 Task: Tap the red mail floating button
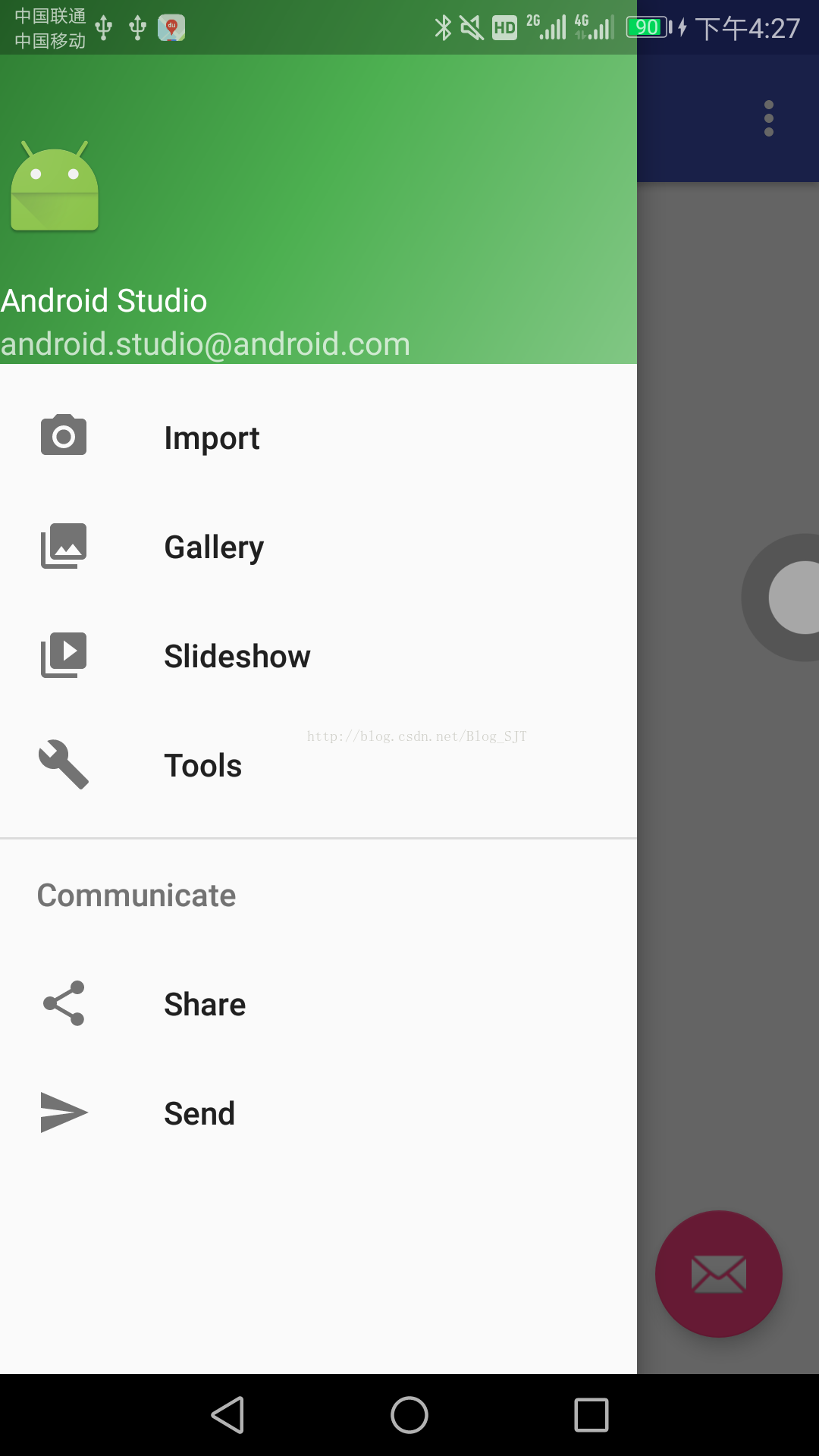[718, 1274]
